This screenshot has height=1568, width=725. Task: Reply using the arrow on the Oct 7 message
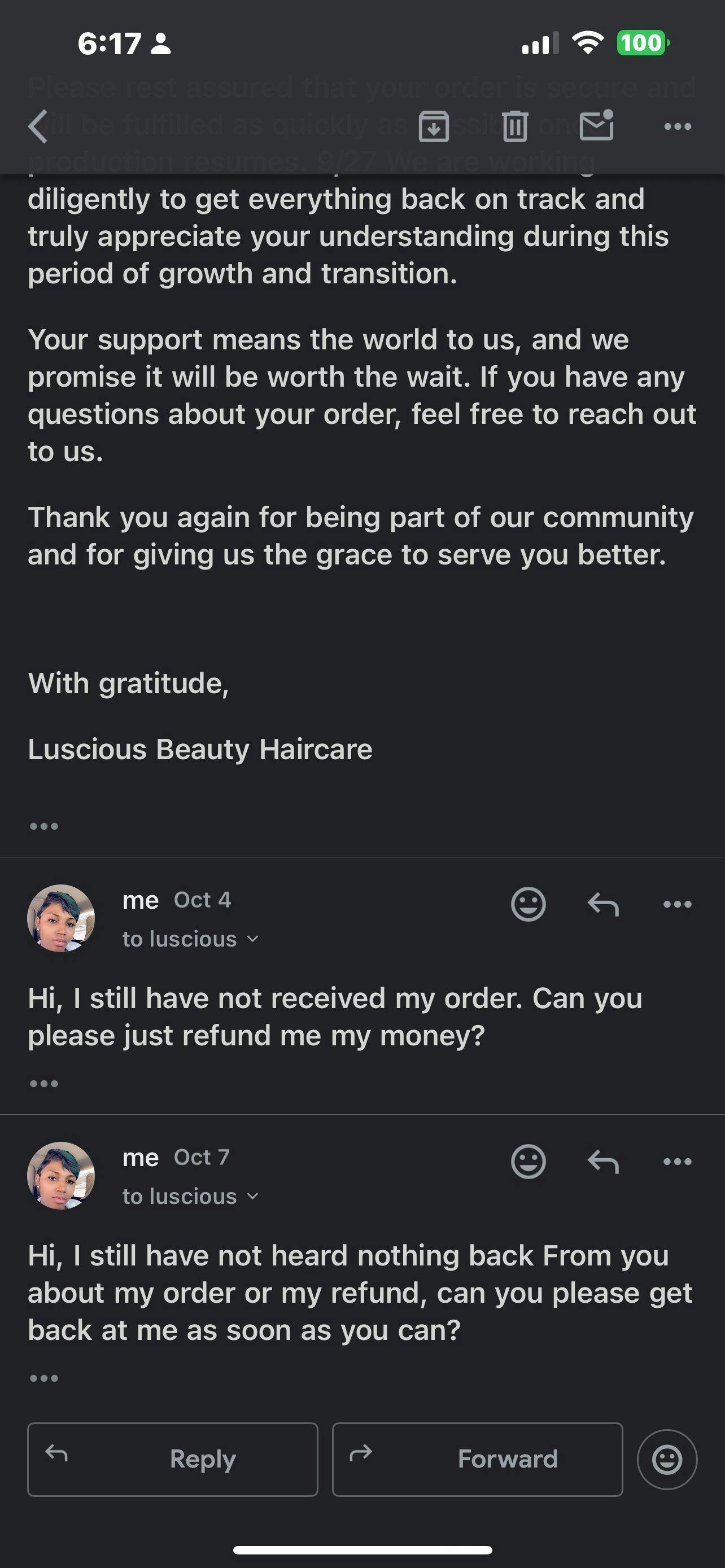[602, 1162]
